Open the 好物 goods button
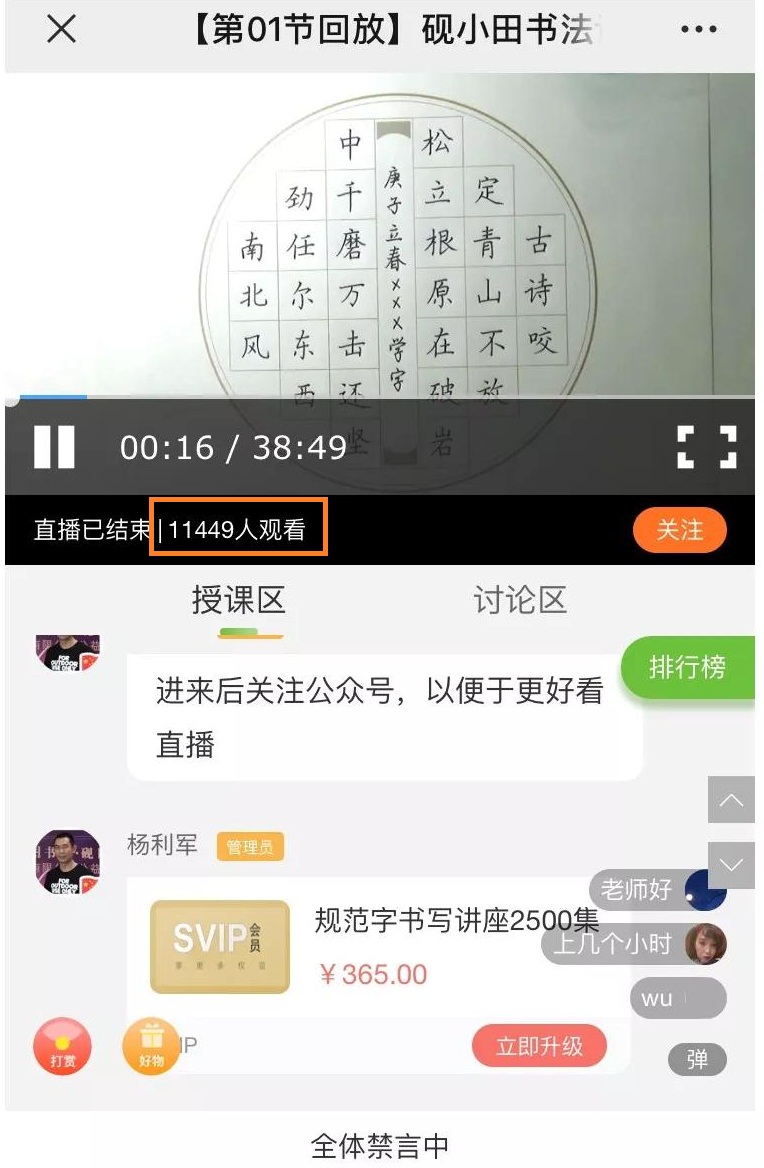 151,1046
